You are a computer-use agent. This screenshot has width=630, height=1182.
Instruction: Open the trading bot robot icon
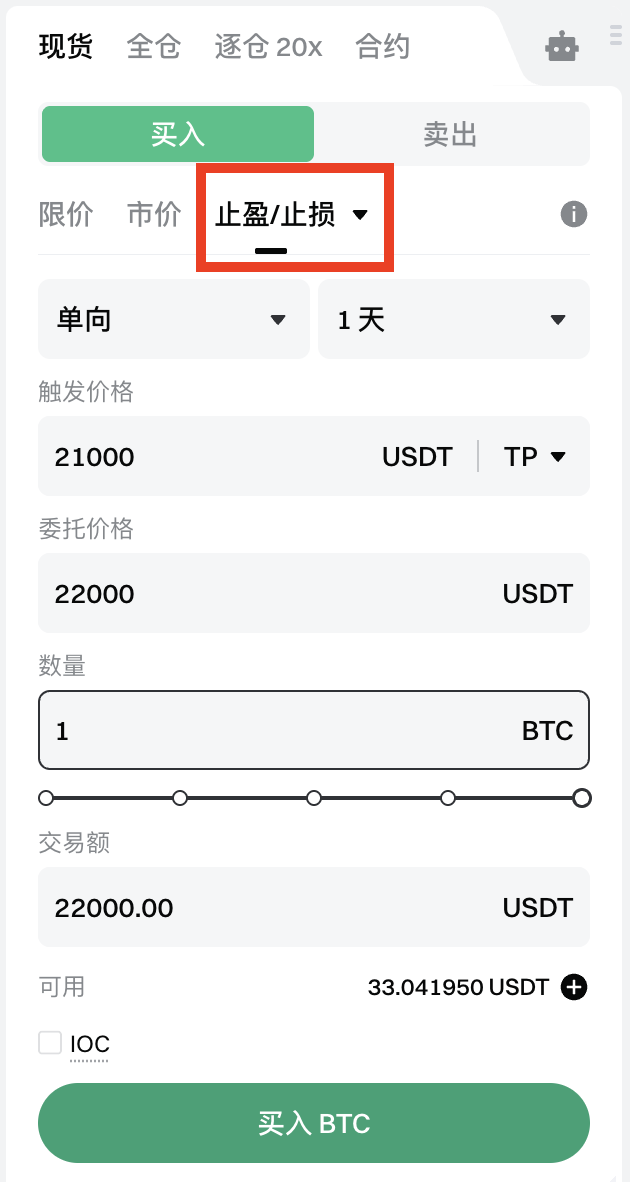click(562, 46)
